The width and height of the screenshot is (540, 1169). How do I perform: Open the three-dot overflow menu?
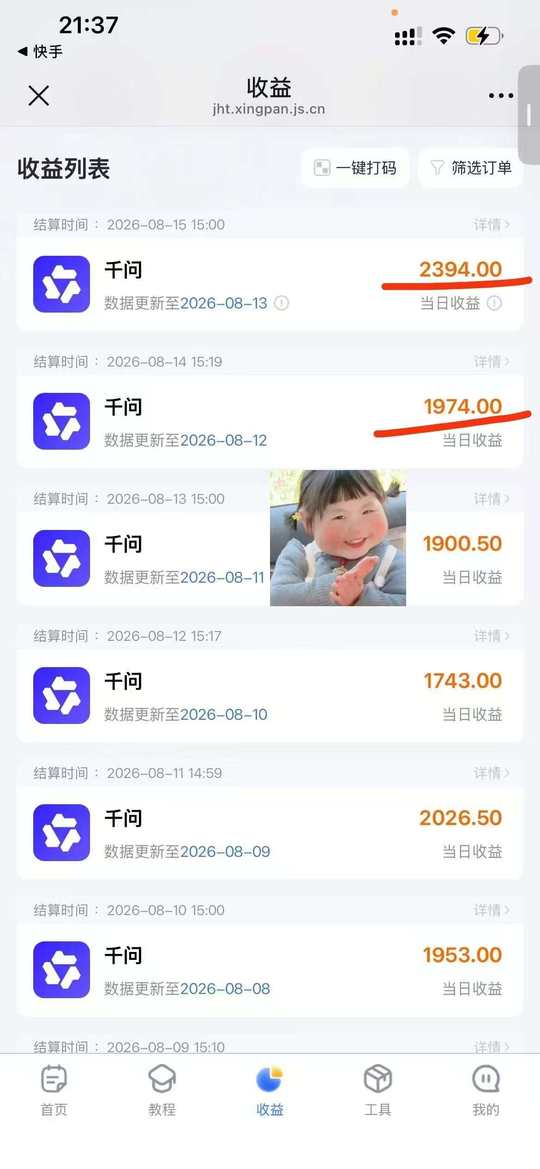[x=500, y=95]
